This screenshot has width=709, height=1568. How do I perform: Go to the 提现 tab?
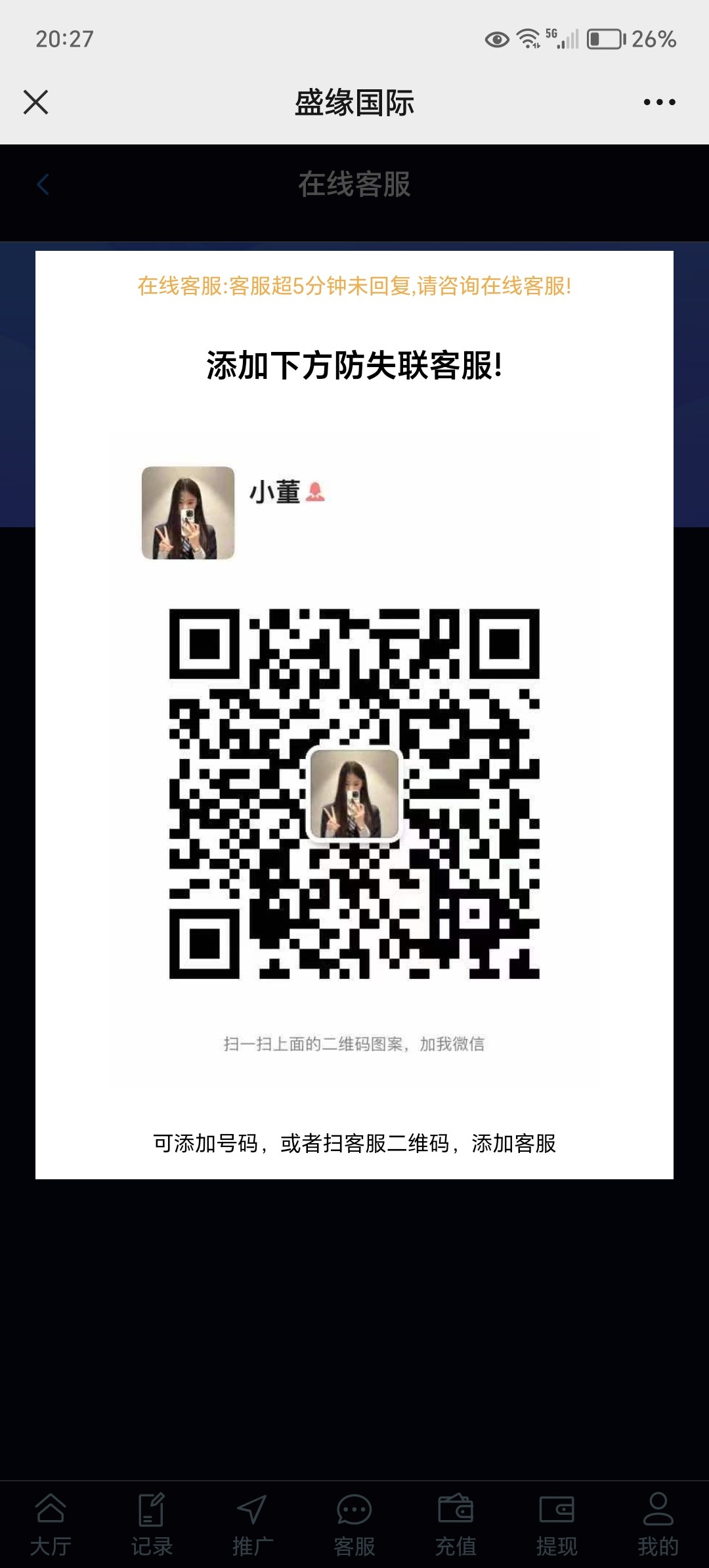click(x=557, y=1525)
